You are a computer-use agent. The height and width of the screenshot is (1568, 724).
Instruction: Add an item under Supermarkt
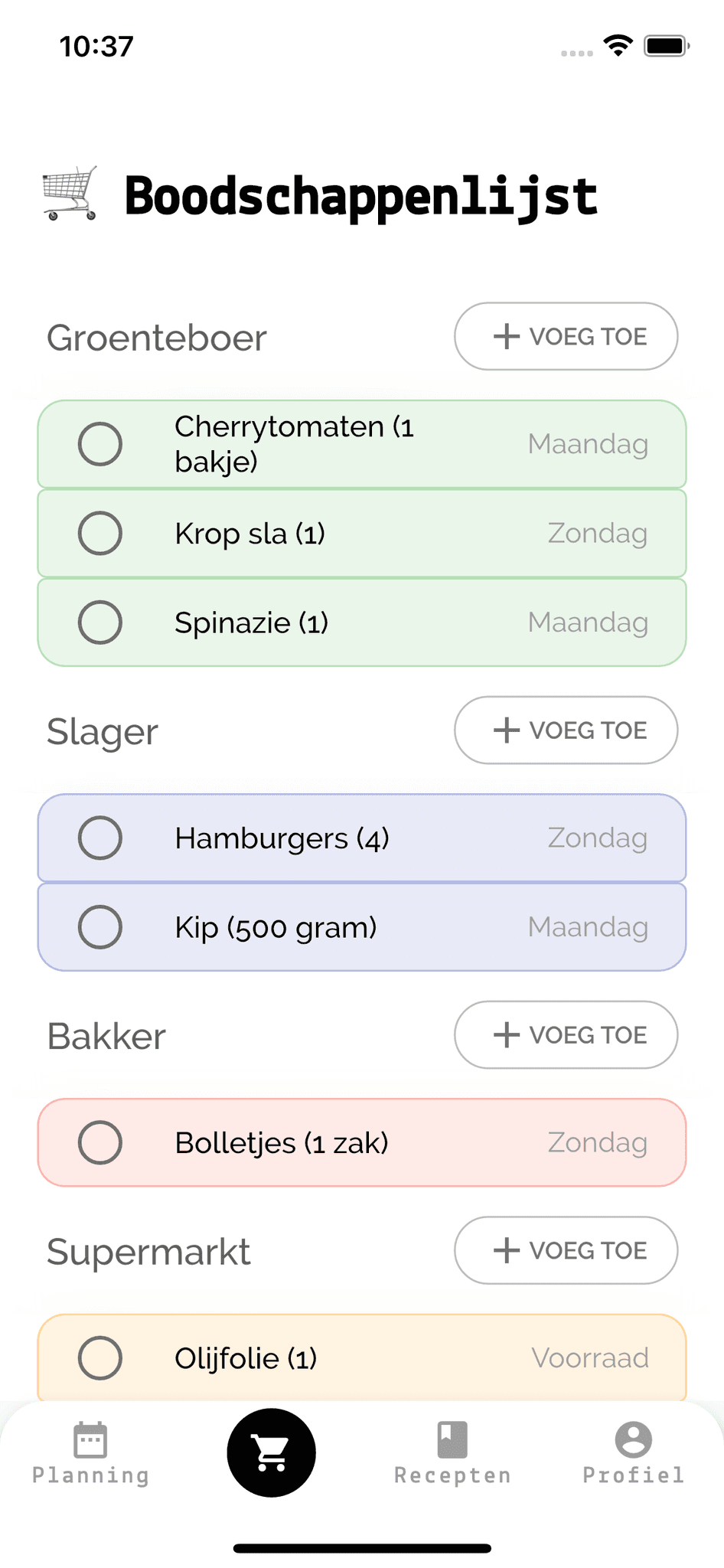point(566,1250)
